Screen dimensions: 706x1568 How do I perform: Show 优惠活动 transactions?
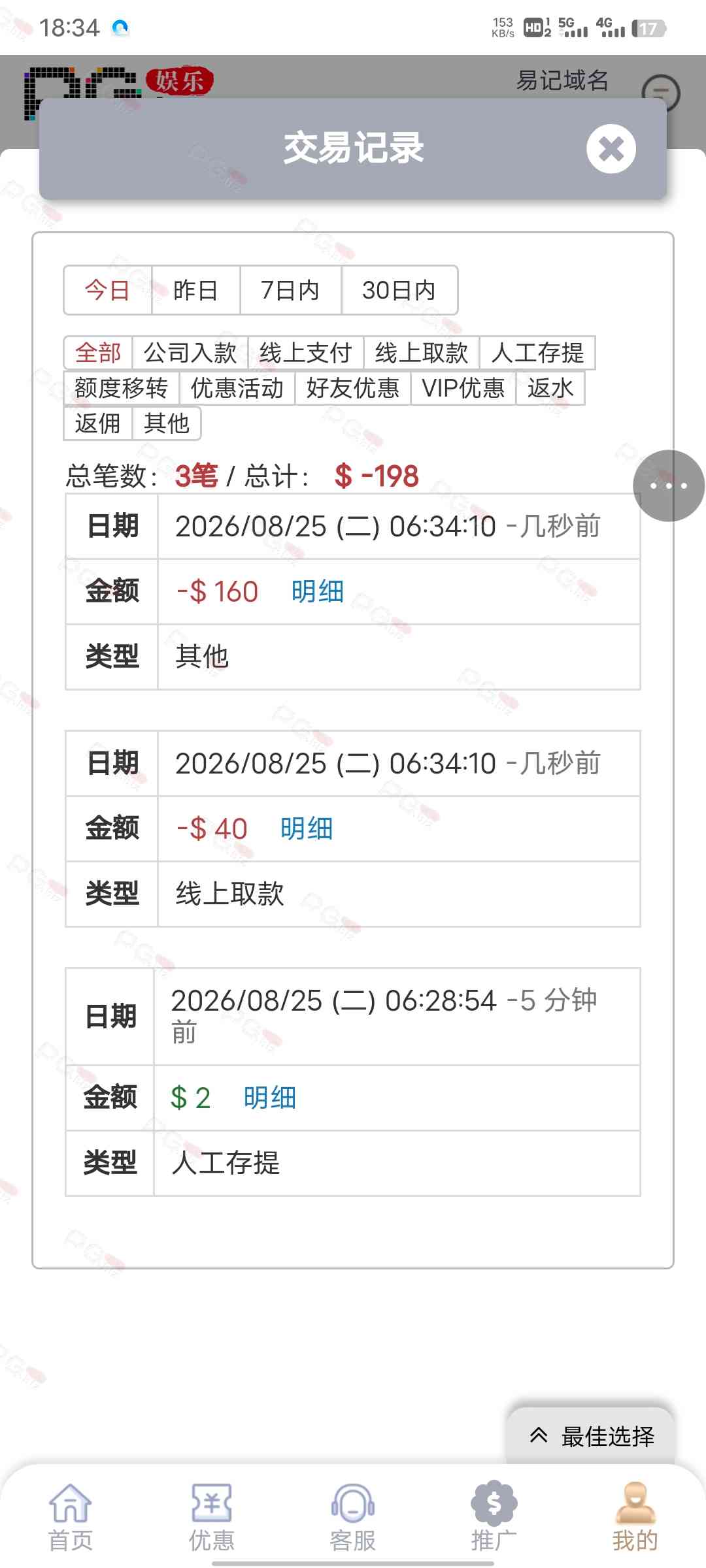[237, 388]
